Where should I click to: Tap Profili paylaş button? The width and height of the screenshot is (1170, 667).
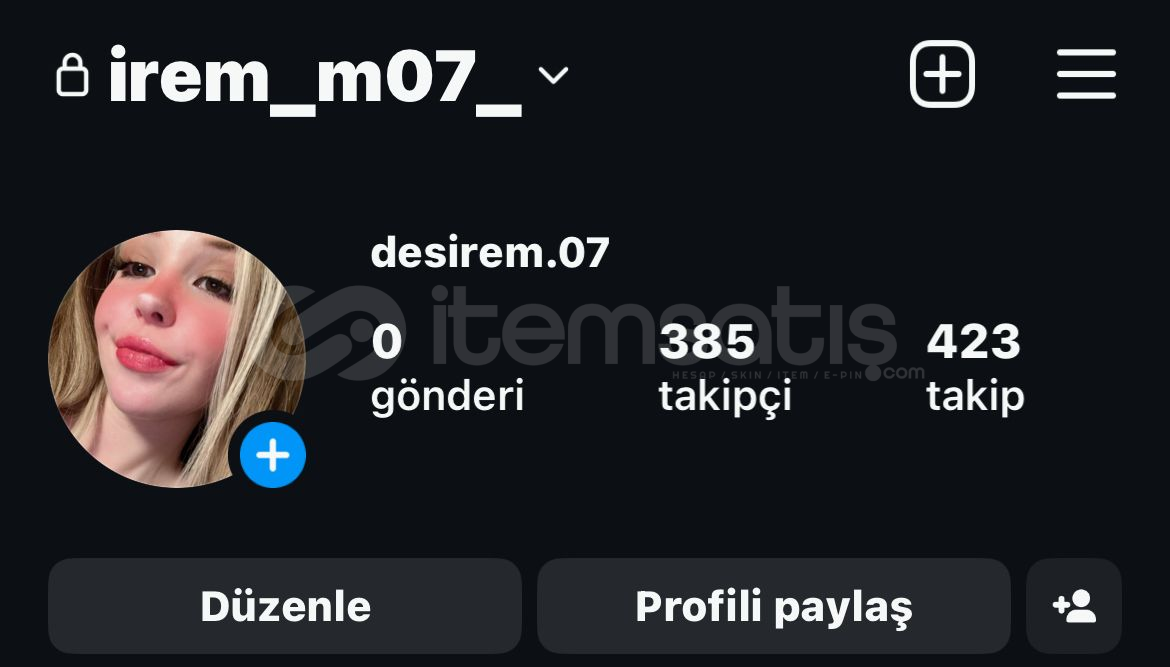(x=773, y=606)
